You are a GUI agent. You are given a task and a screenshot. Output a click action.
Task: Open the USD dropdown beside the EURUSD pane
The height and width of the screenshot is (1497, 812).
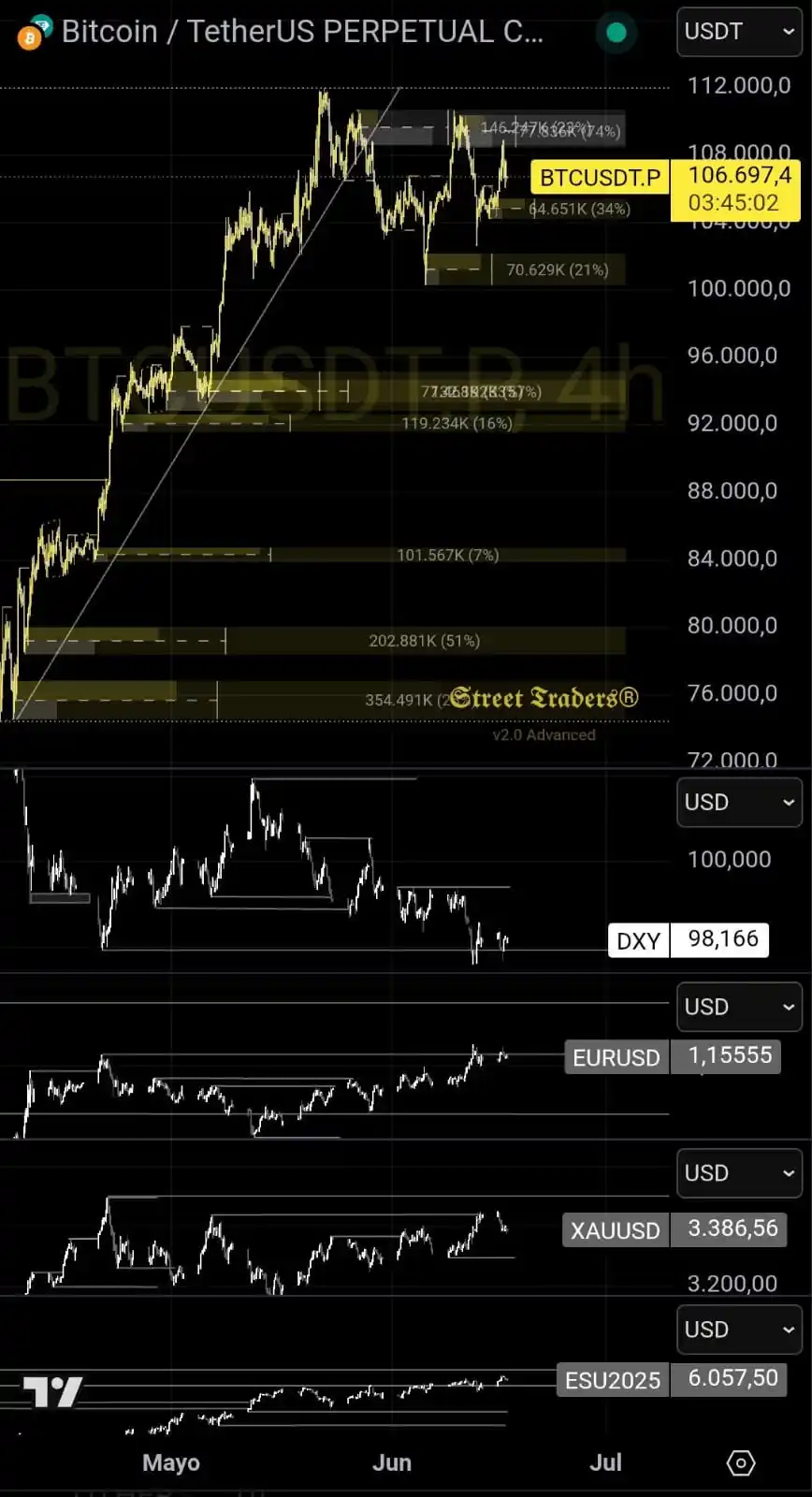[739, 1007]
